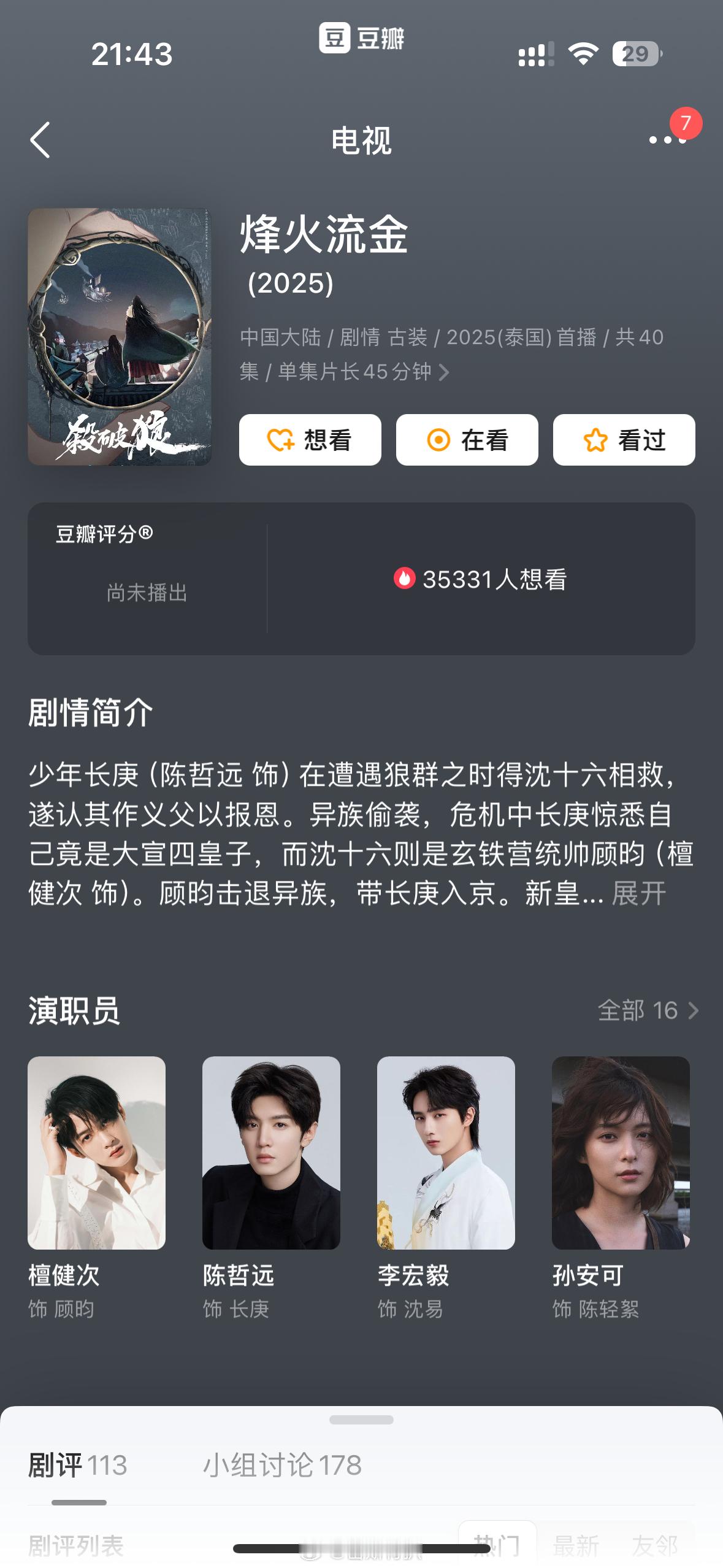Mark the show as 在看
The height and width of the screenshot is (1568, 723).
click(467, 440)
